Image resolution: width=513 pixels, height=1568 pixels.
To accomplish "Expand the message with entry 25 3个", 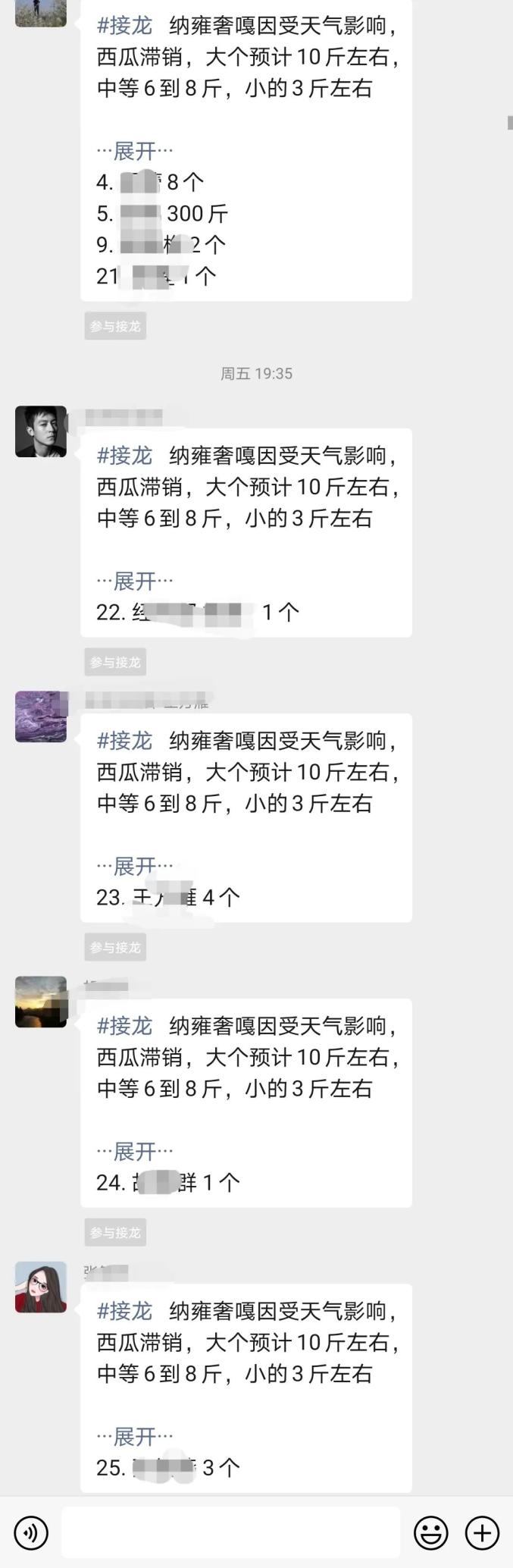I will [x=135, y=1436].
